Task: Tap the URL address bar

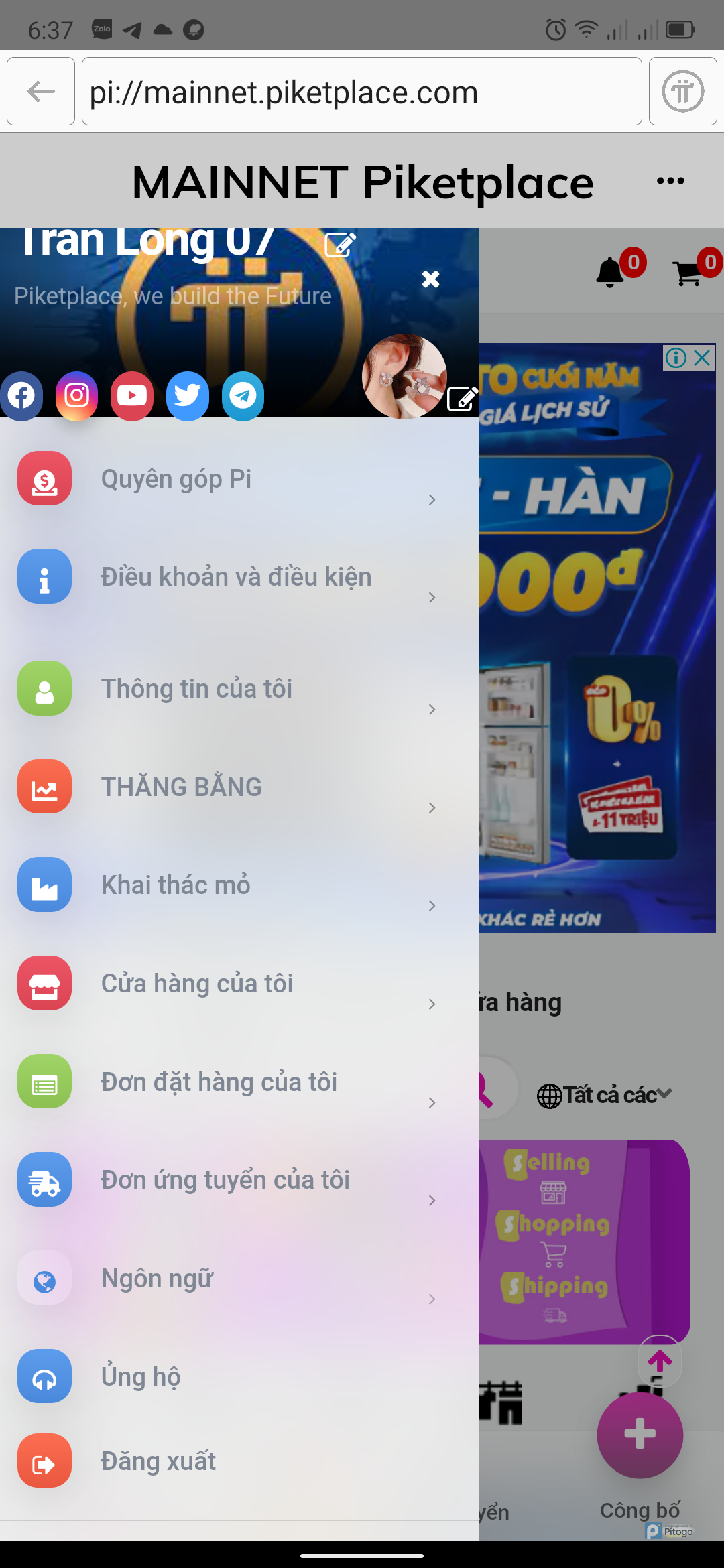Action: coord(361,91)
